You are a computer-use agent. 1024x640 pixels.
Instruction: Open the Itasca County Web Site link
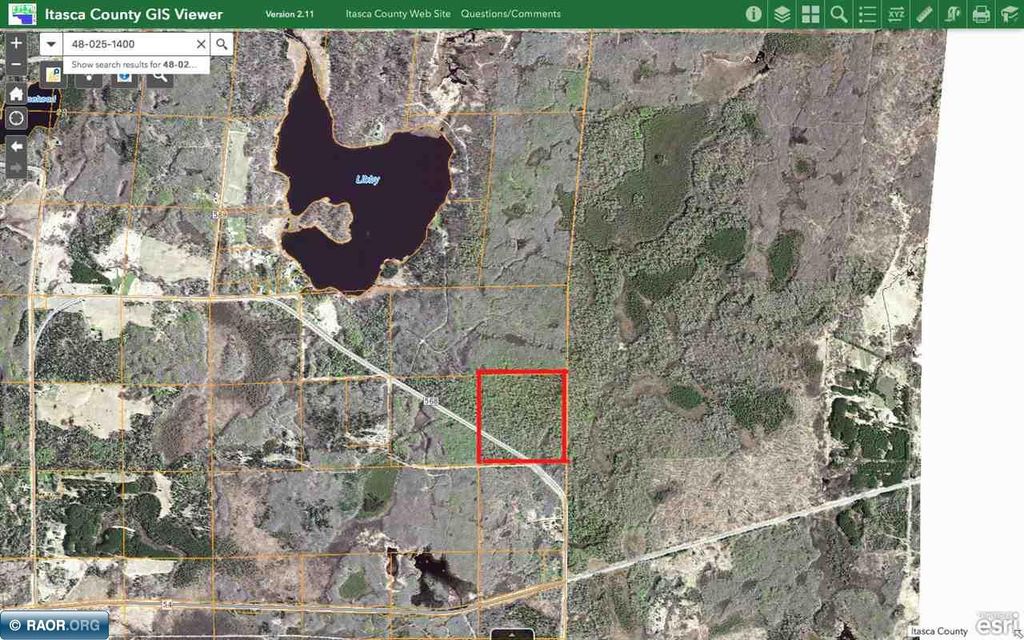coord(398,14)
